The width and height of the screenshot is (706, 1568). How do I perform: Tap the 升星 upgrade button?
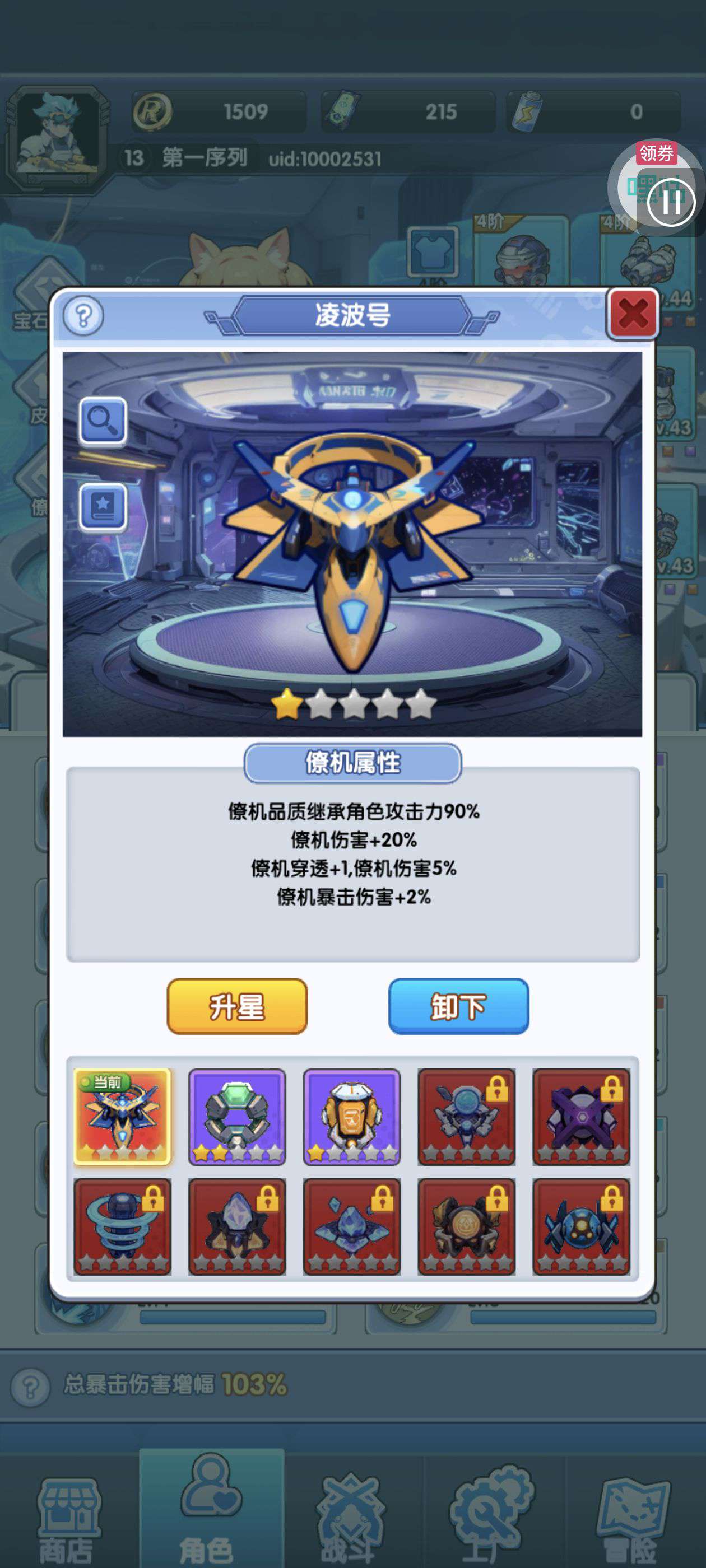(x=237, y=1006)
